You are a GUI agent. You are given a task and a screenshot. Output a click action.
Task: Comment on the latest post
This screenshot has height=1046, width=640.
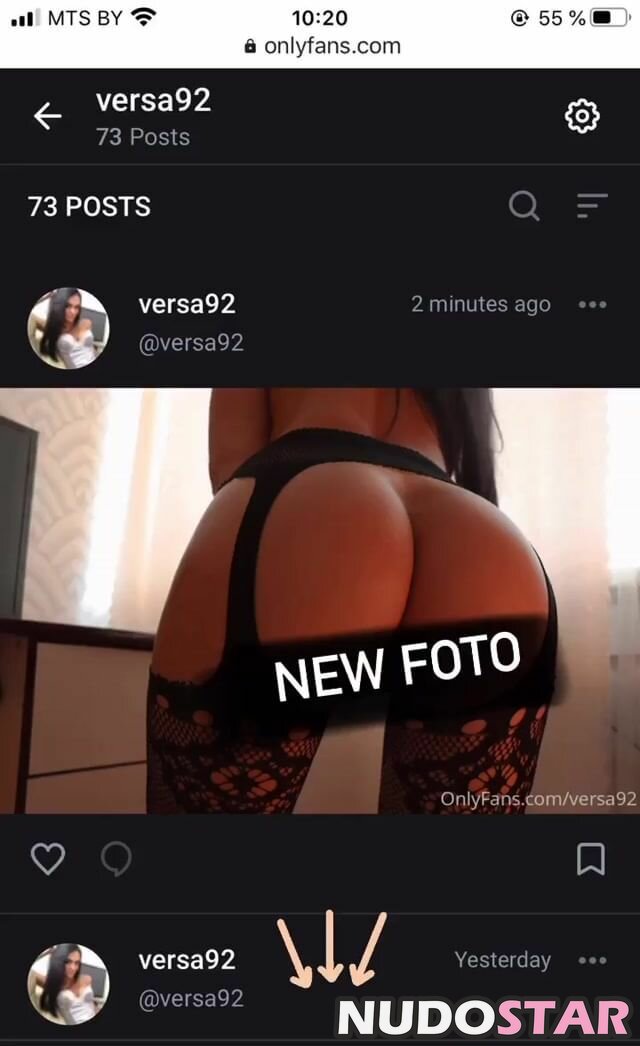coord(116,859)
